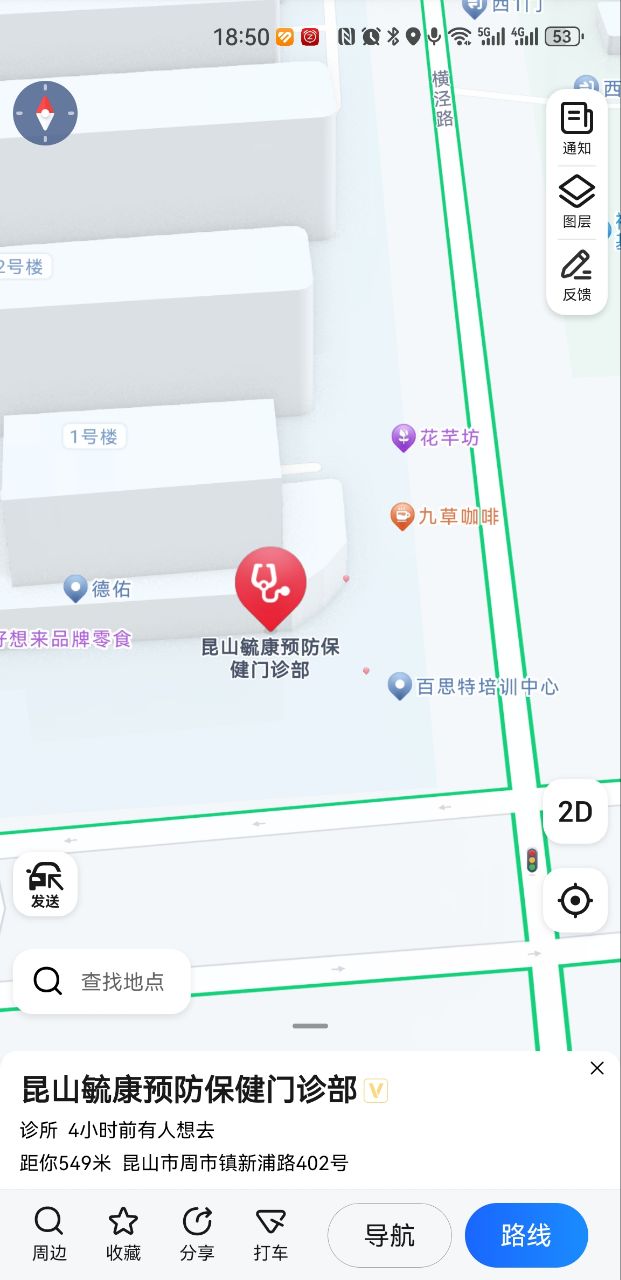Select the 花芊坊 place marker
Image resolution: width=621 pixels, height=1280 pixels.
[x=403, y=438]
